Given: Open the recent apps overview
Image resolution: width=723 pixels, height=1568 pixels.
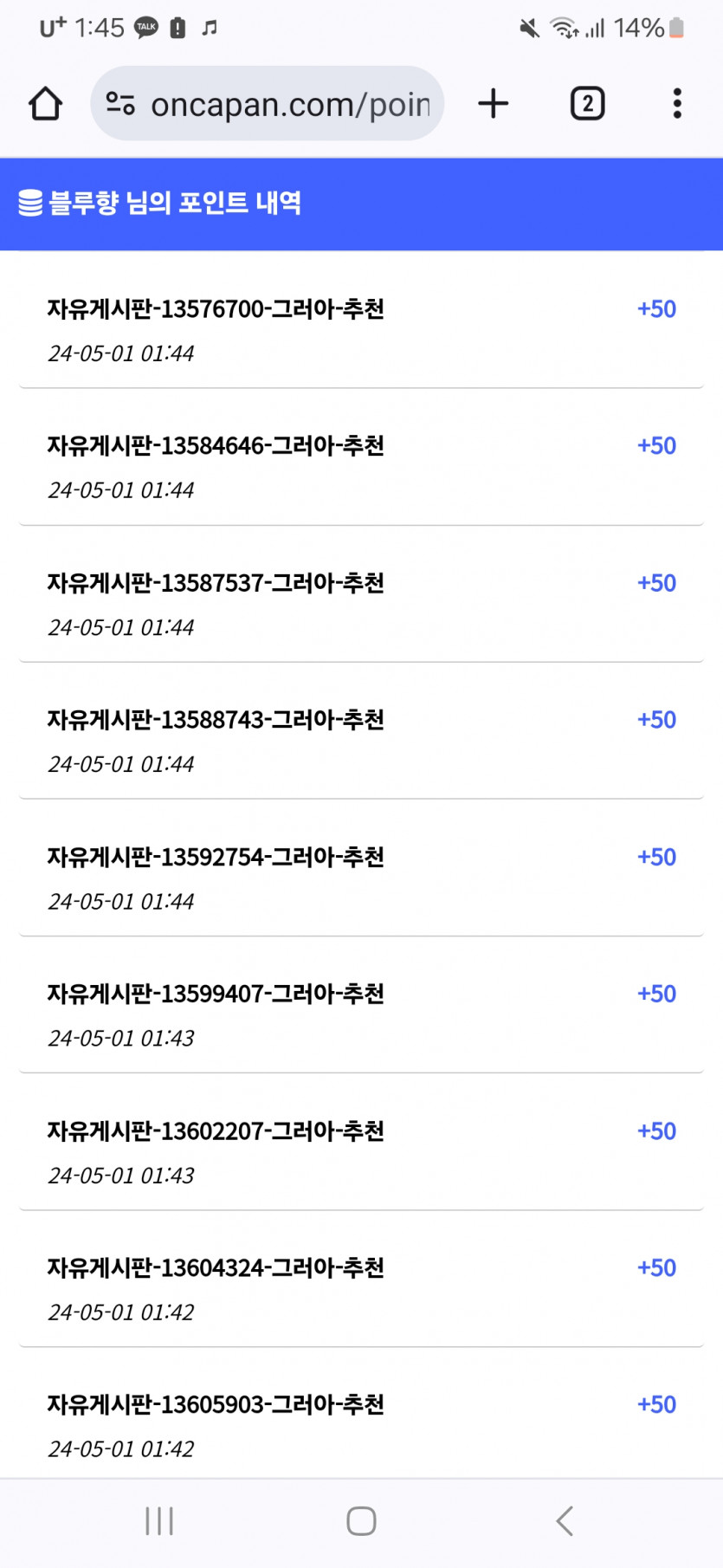Looking at the screenshot, I should point(159,1521).
